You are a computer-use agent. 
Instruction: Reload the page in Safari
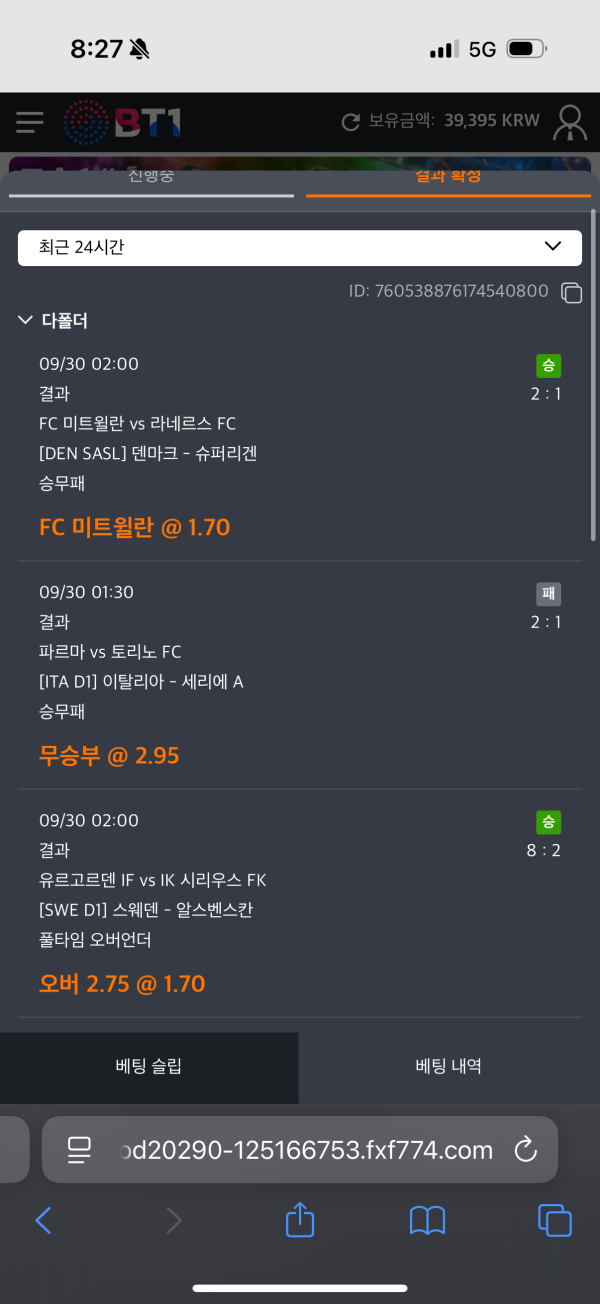point(526,1150)
